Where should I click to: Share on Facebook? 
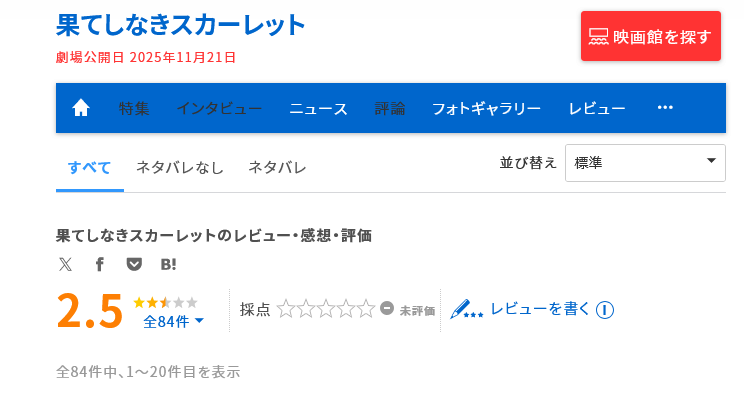point(99,264)
